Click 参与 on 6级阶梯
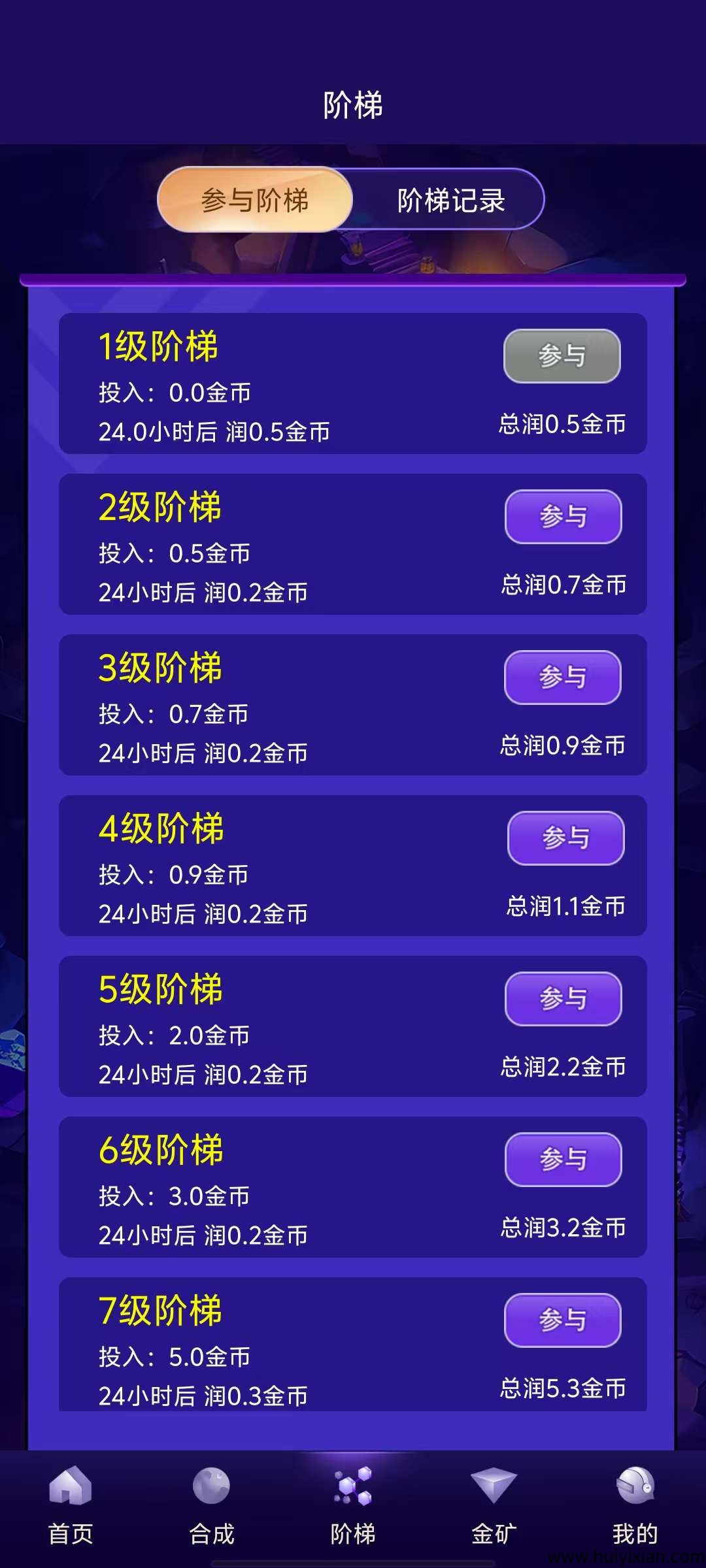Screen dimensions: 706x1568 pyautogui.click(x=563, y=1158)
